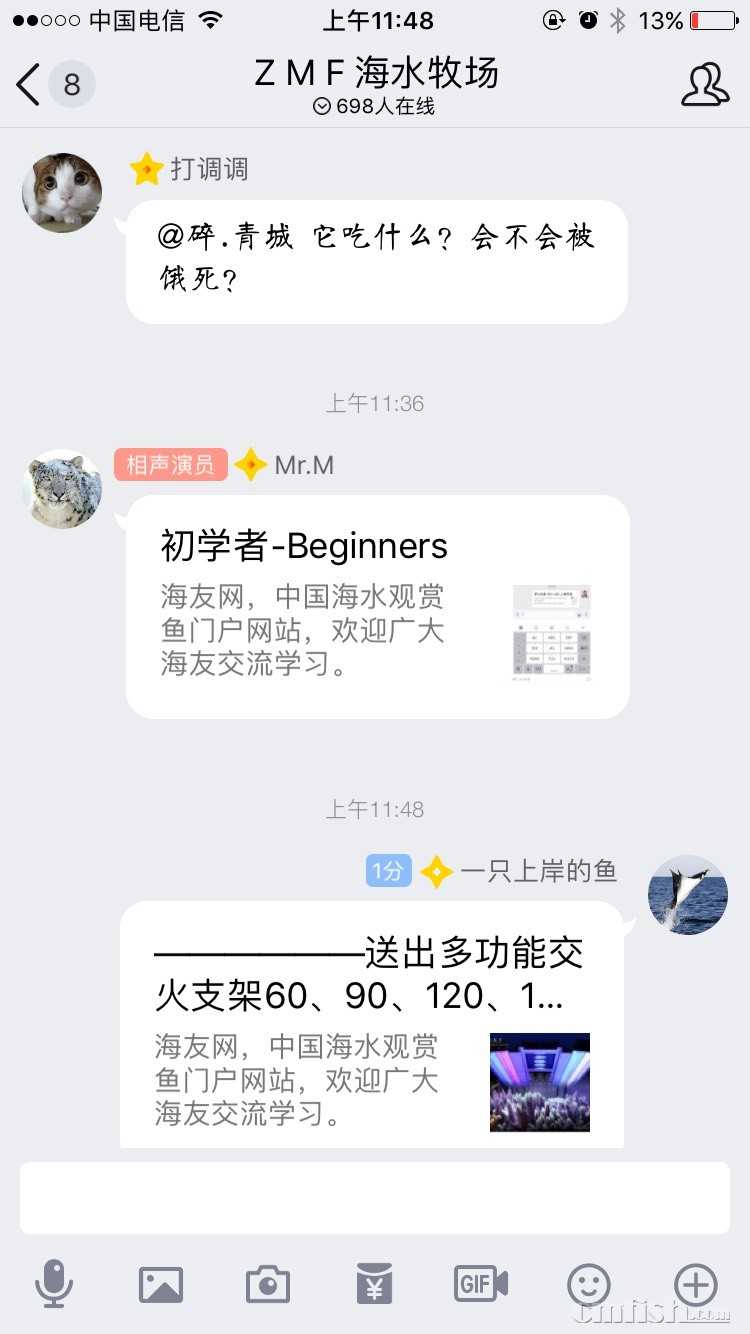Tap the diamond badge next to Mr.M
Viewport: 750px width, 1334px height.
click(x=252, y=464)
